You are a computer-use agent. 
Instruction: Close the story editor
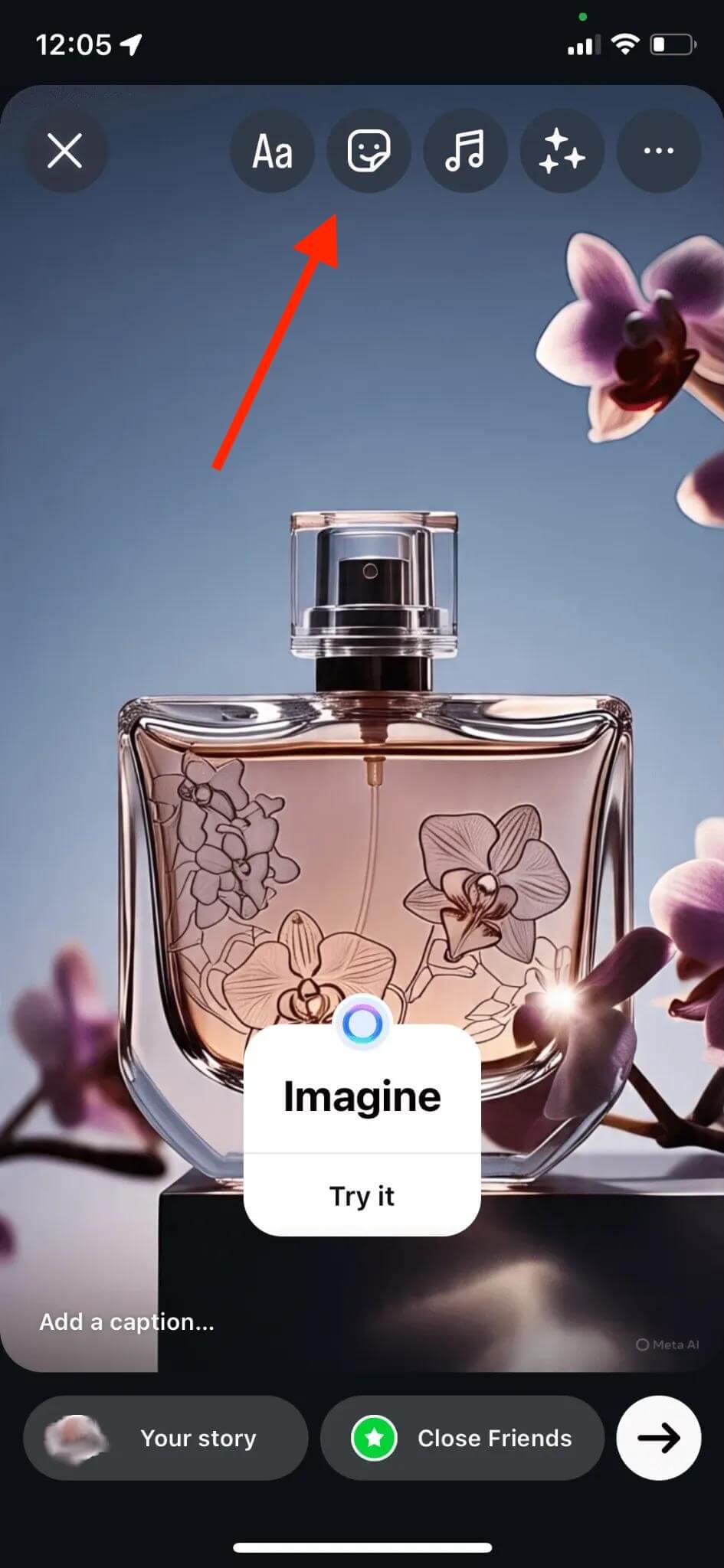64,151
